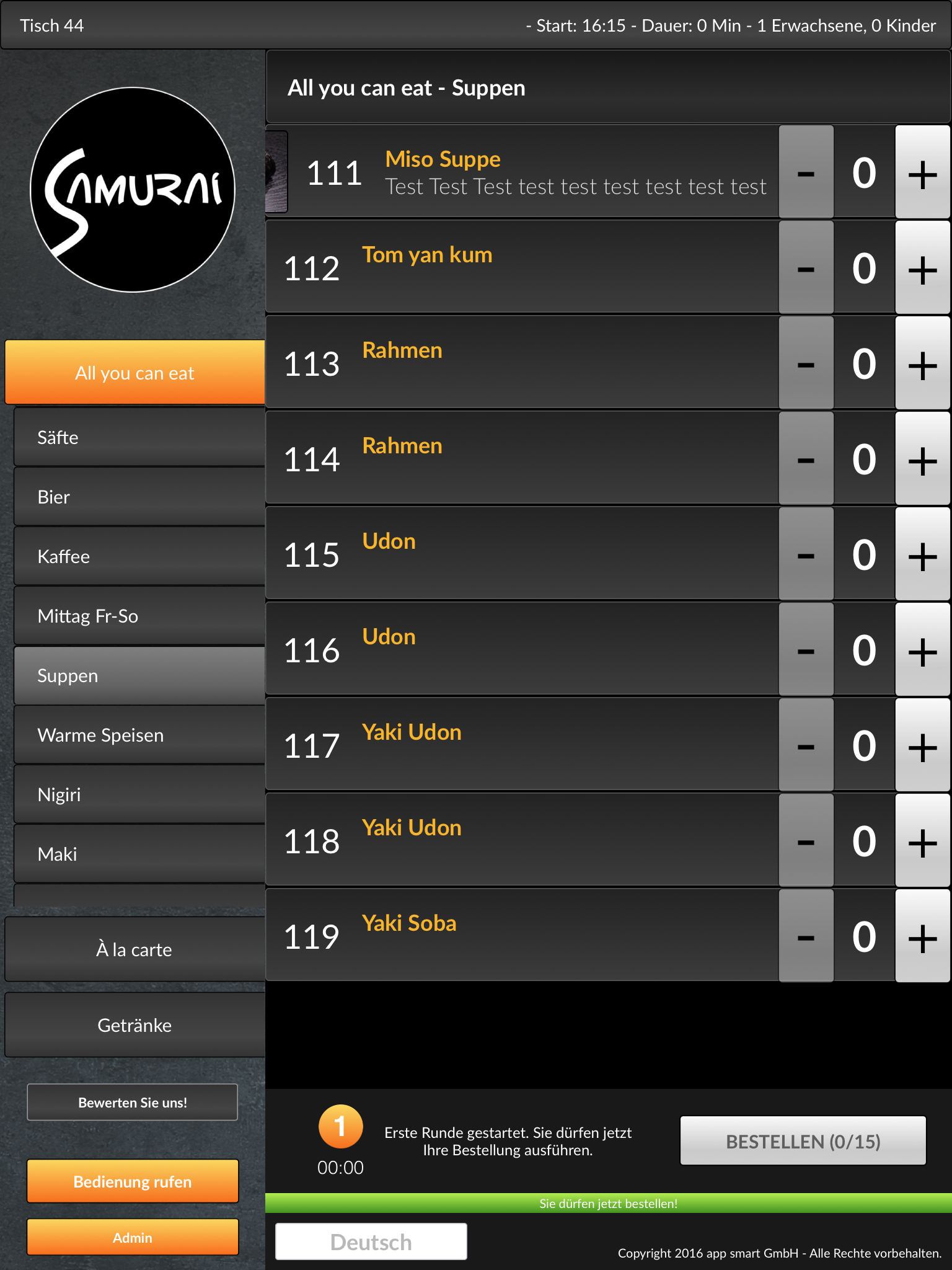Screen dimensions: 952x1270
Task: Tap Bewerten Sie uns! to rate
Action: click(133, 1103)
